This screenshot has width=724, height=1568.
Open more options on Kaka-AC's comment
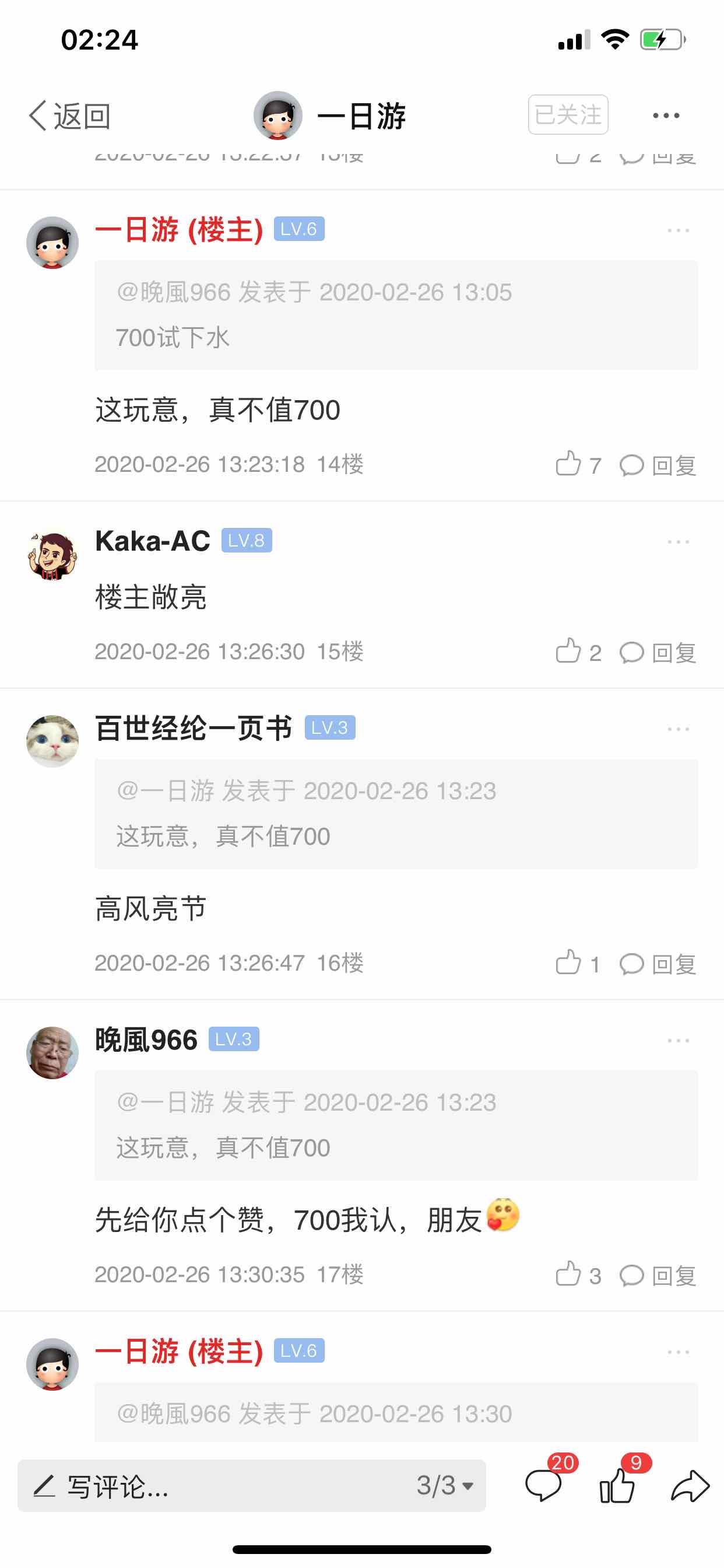pos(678,542)
